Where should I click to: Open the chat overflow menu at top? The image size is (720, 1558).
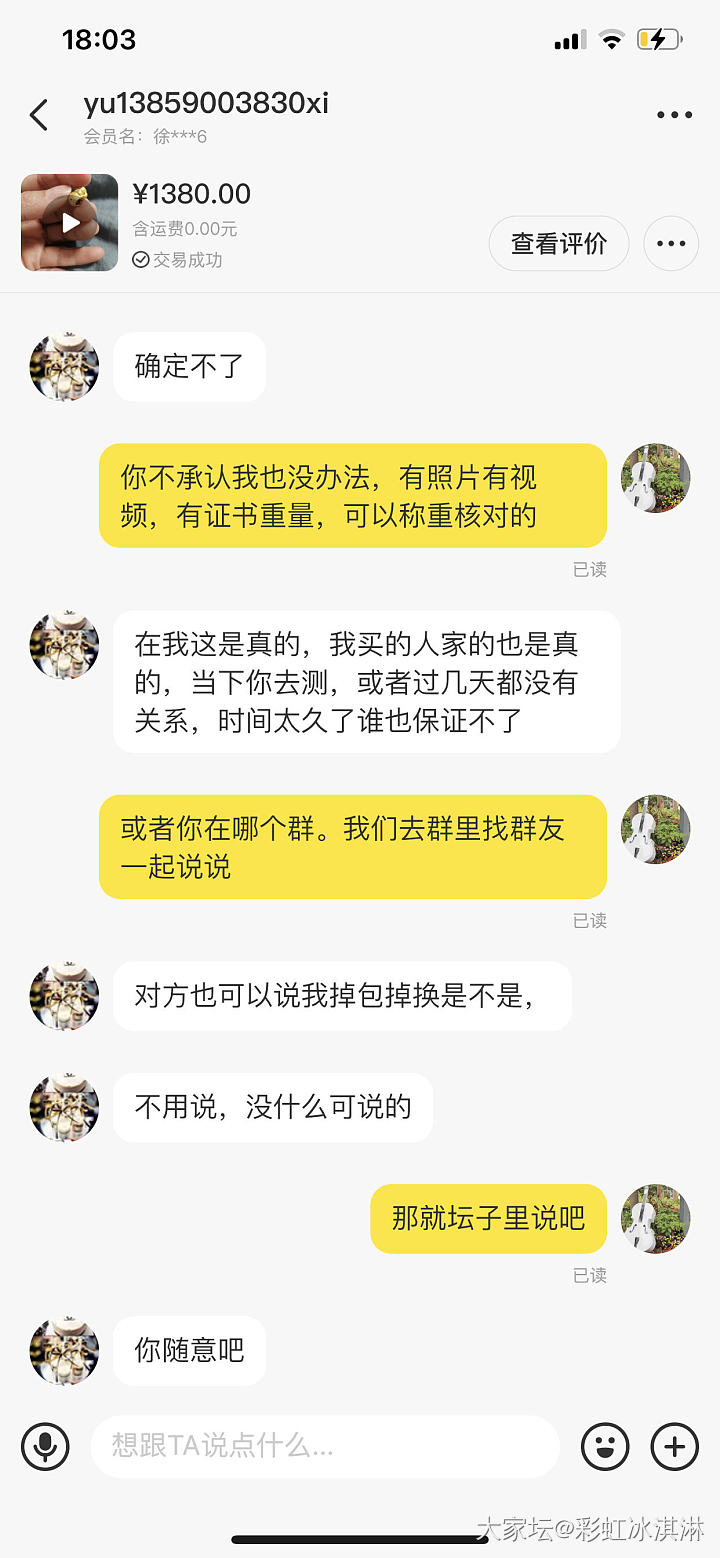[674, 115]
